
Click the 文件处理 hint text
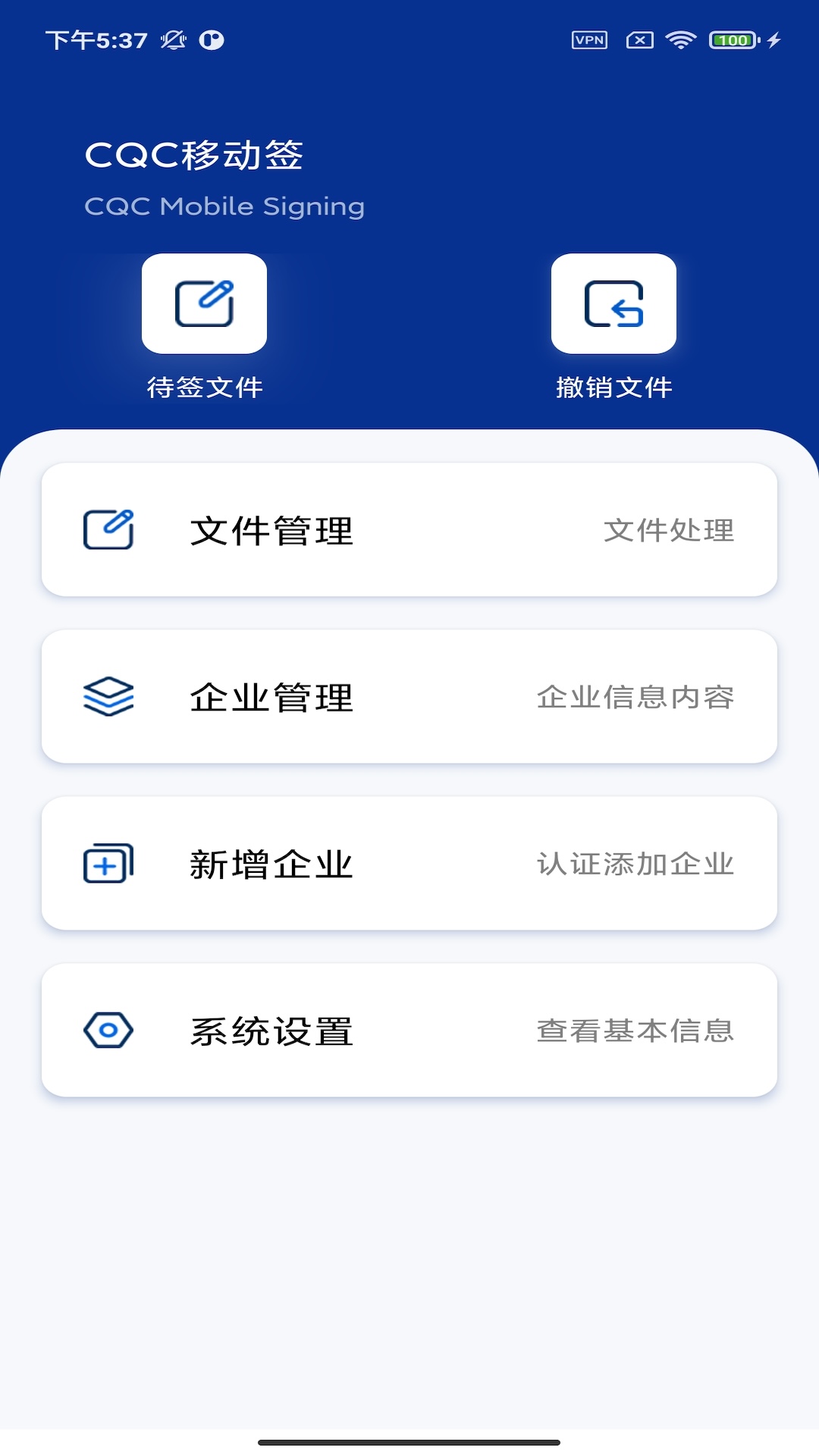(668, 532)
